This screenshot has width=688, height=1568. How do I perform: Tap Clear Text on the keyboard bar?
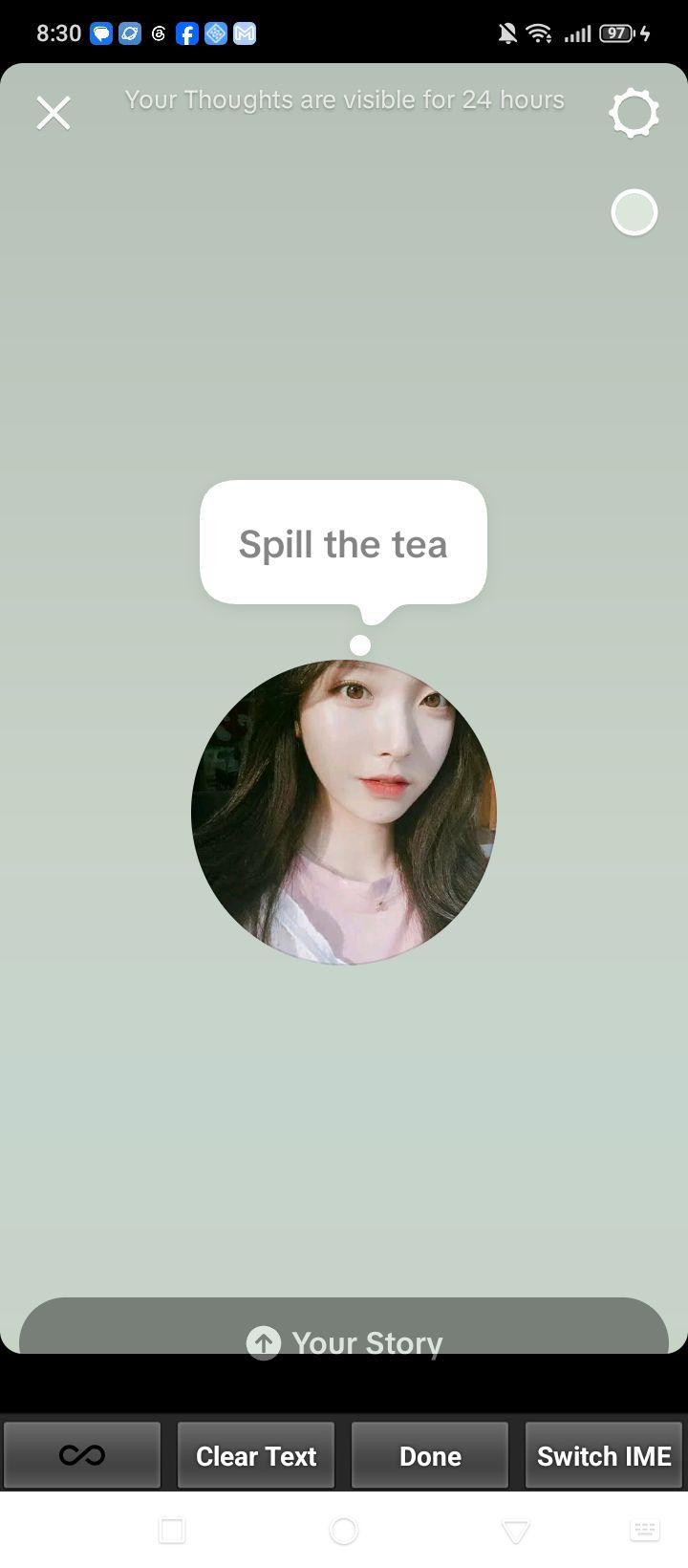[x=256, y=1455]
